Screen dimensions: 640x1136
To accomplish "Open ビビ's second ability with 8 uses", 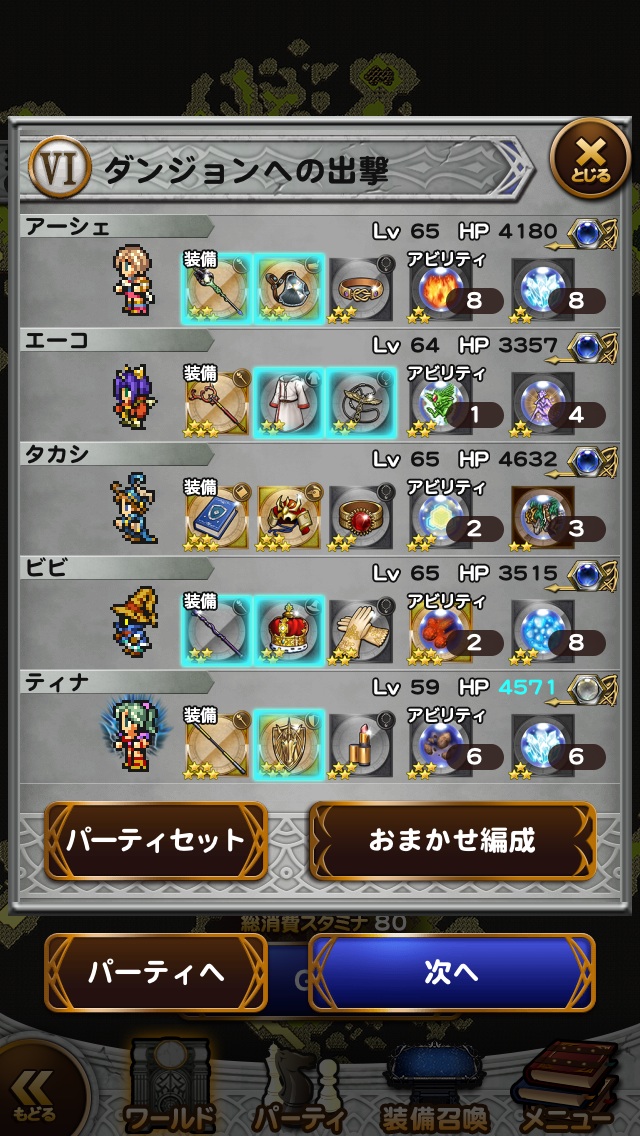I will pos(543,632).
